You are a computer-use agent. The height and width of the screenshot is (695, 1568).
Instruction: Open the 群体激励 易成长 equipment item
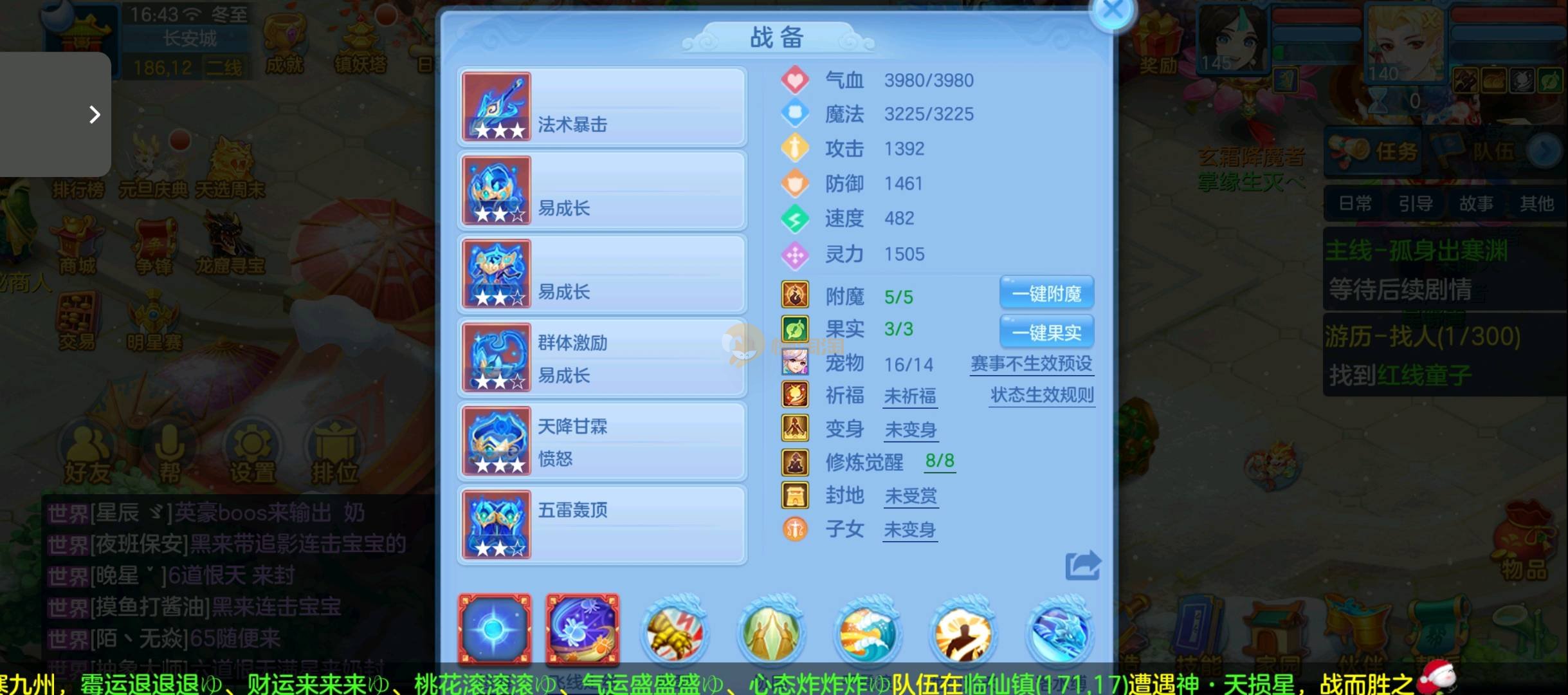click(x=602, y=358)
